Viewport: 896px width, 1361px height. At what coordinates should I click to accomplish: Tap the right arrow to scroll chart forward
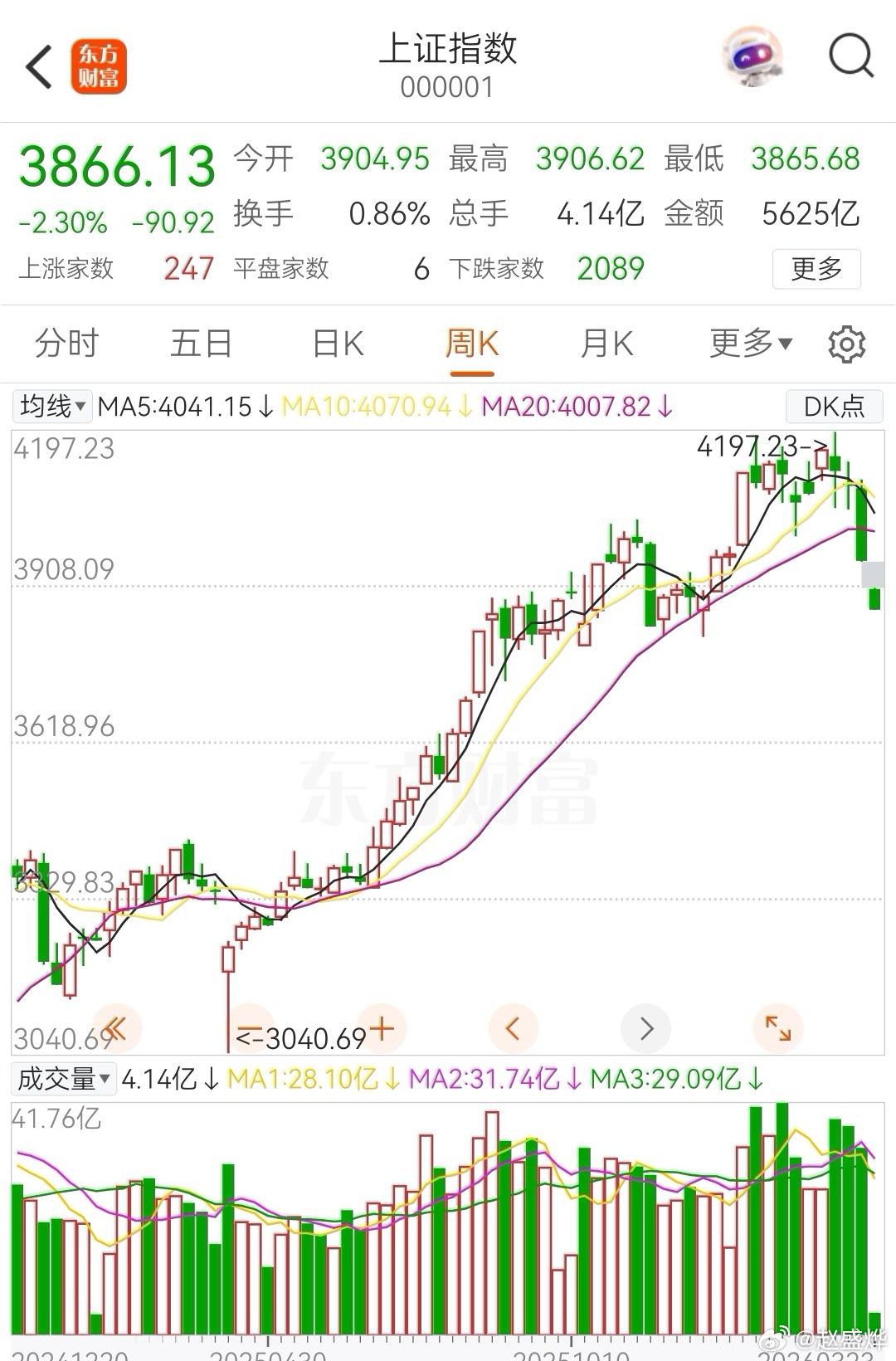[645, 1028]
